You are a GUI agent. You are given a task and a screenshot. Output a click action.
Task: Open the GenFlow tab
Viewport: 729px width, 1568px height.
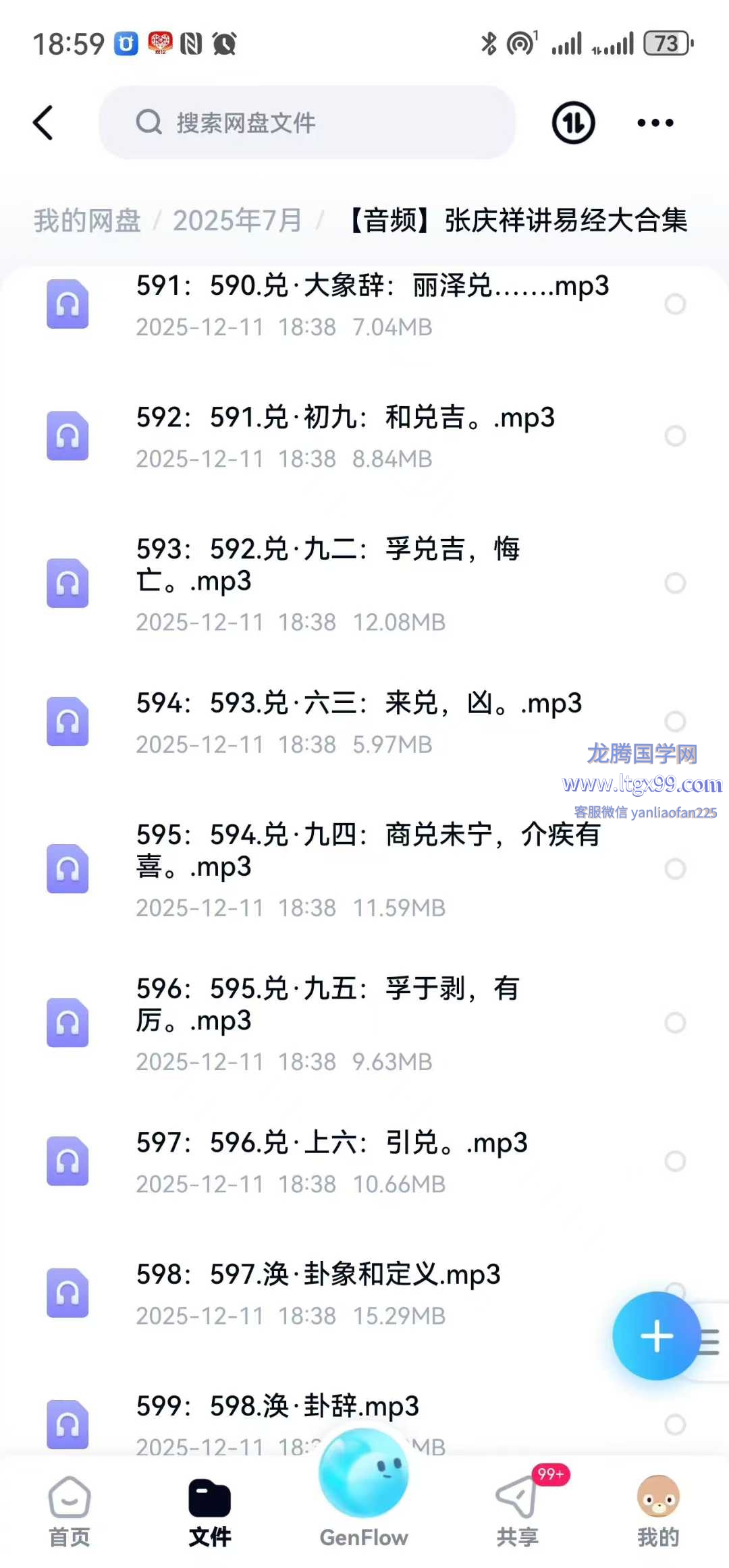tap(364, 1491)
